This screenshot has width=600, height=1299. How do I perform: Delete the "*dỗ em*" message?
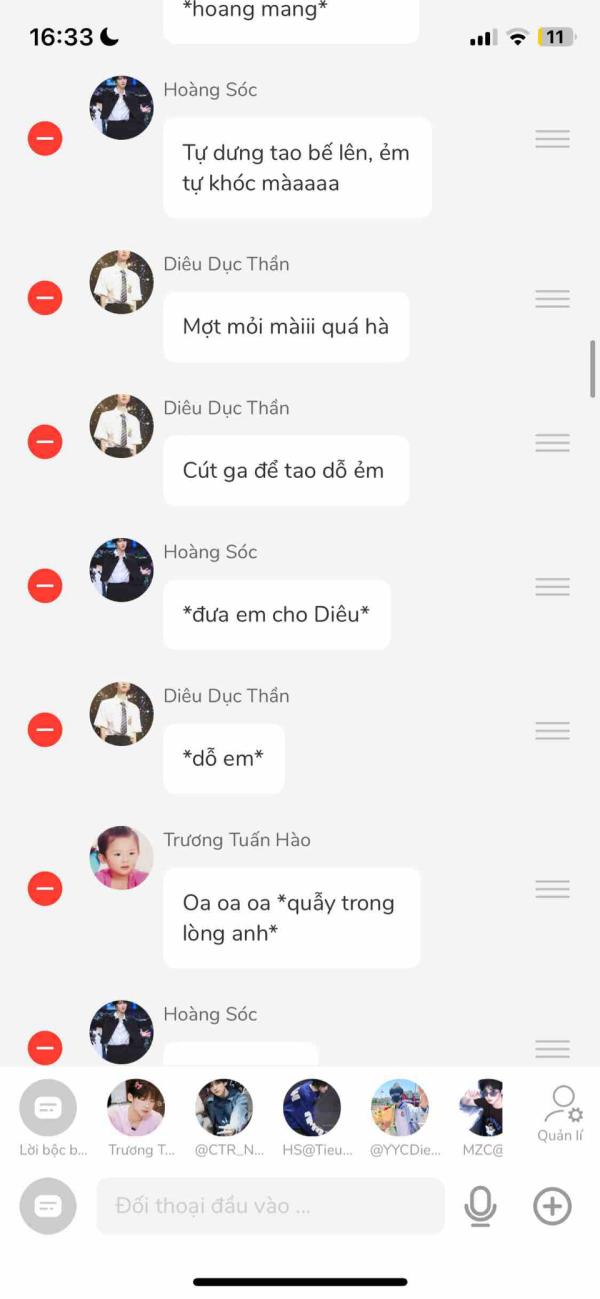point(45,730)
